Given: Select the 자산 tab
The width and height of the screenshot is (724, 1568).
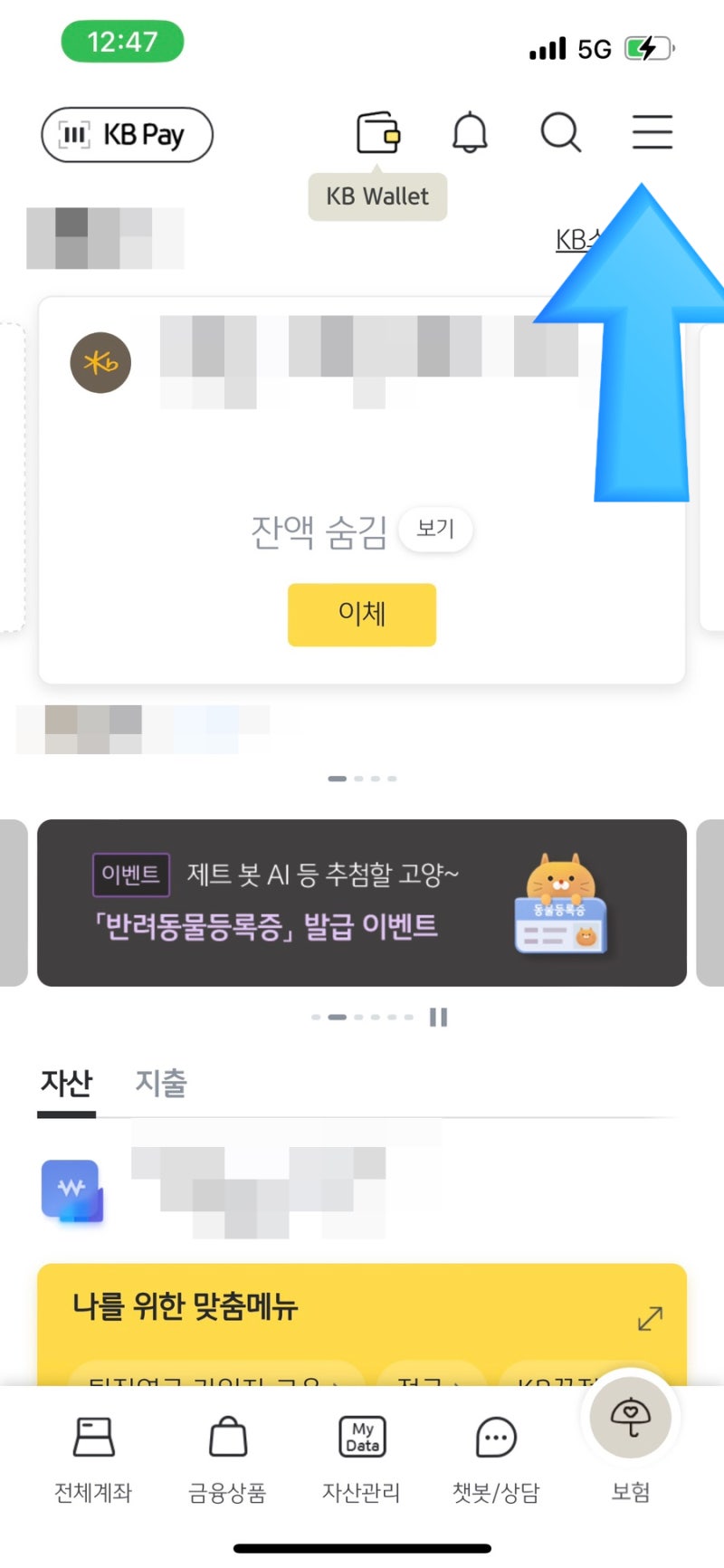Looking at the screenshot, I should pos(64,1083).
